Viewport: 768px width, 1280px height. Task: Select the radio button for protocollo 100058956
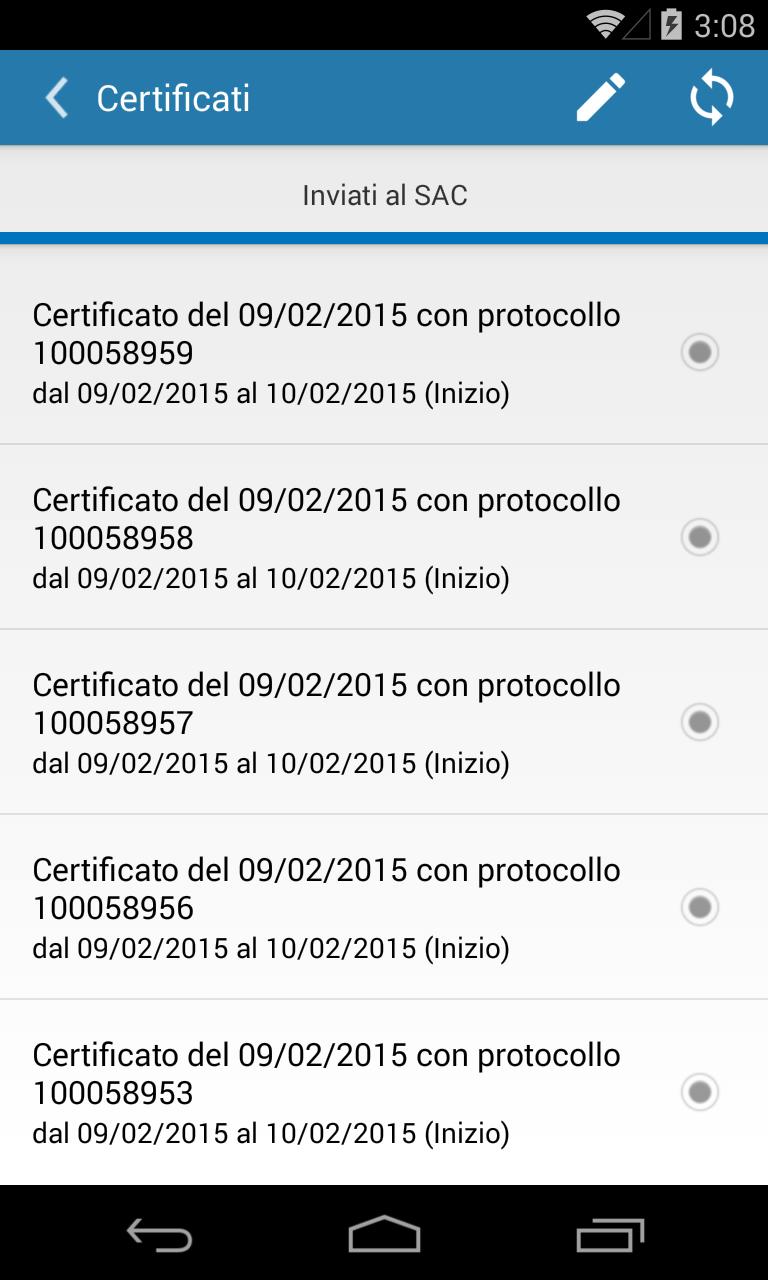[x=700, y=907]
